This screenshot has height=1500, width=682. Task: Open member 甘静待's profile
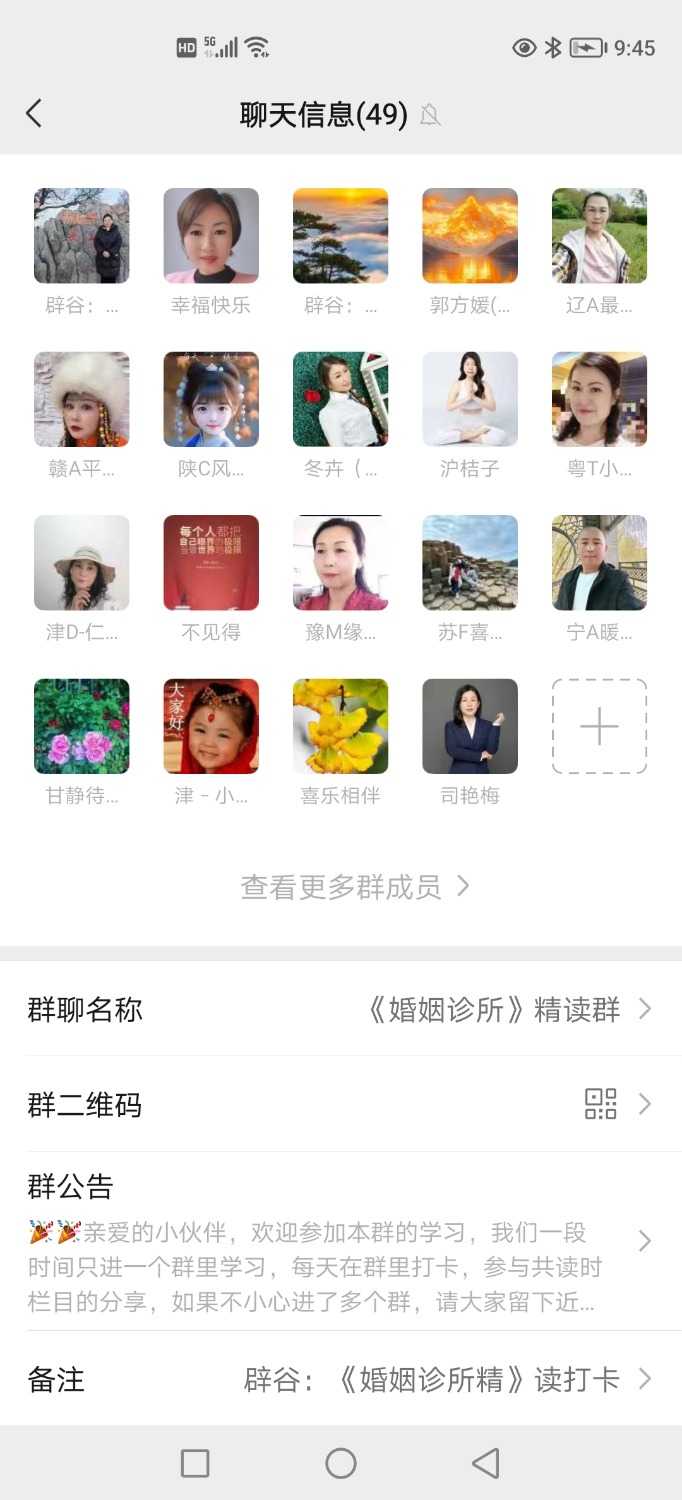82,726
